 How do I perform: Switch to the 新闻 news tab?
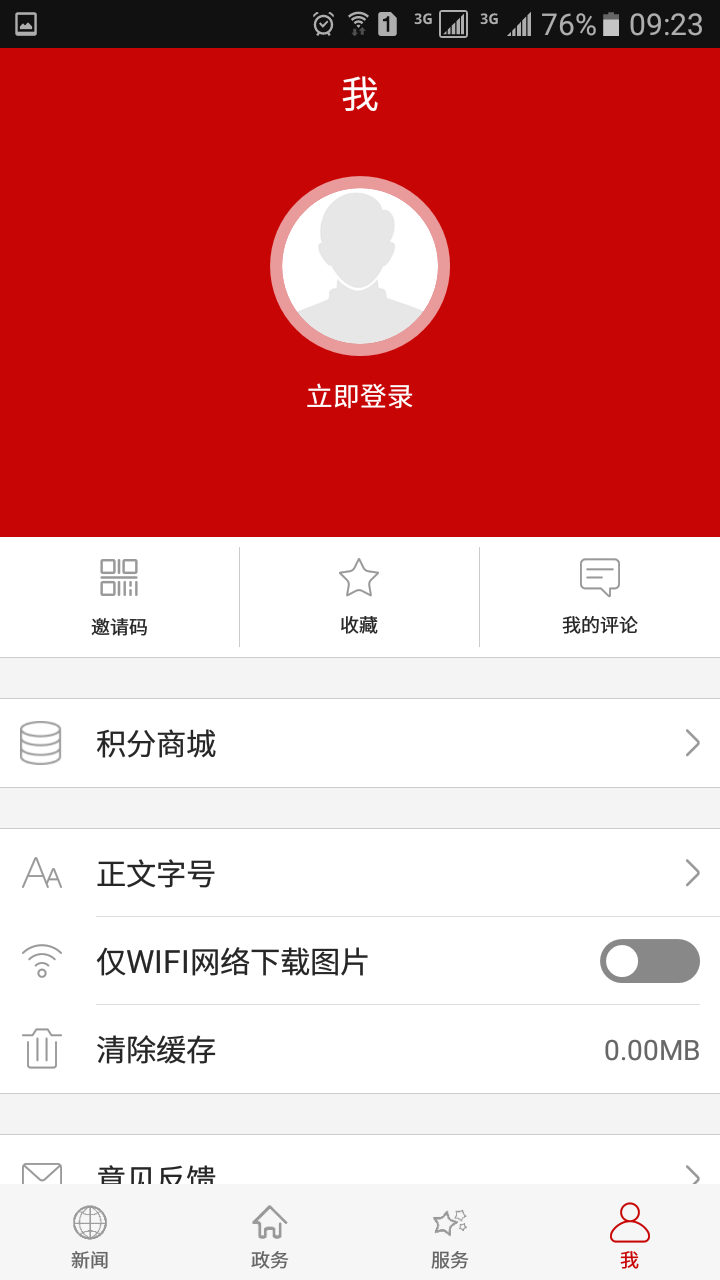click(89, 1233)
